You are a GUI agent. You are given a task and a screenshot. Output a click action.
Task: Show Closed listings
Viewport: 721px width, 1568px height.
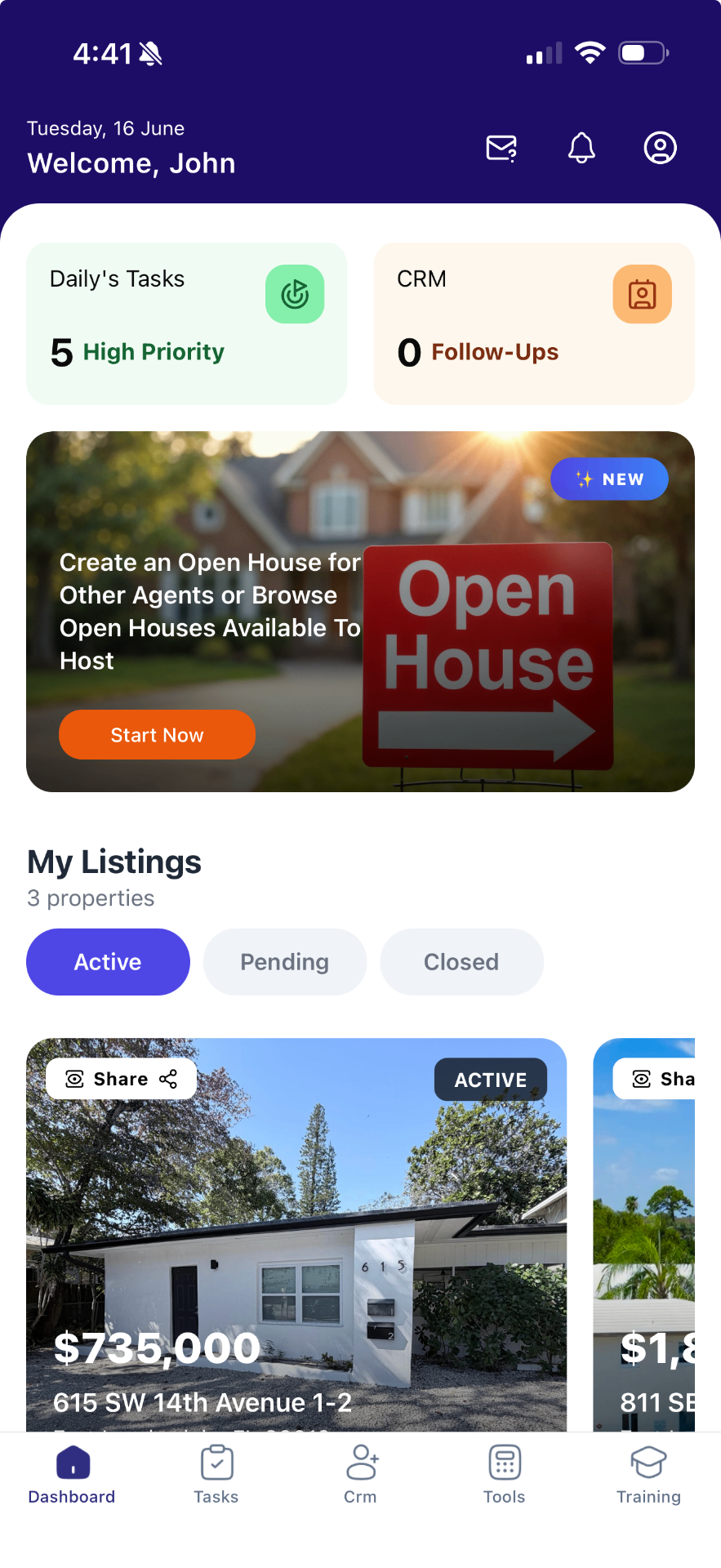pyautogui.click(x=461, y=962)
